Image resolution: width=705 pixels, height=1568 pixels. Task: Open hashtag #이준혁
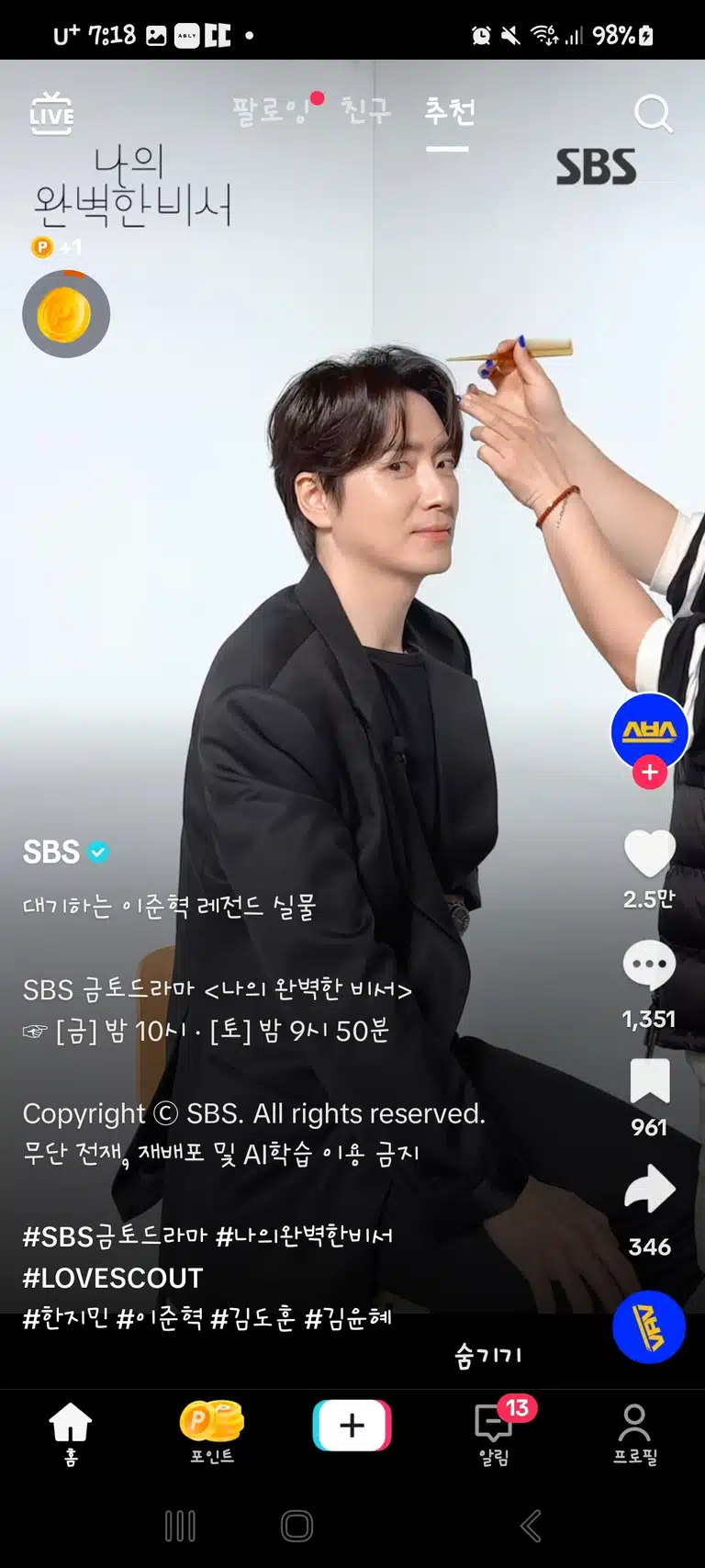tap(160, 1319)
